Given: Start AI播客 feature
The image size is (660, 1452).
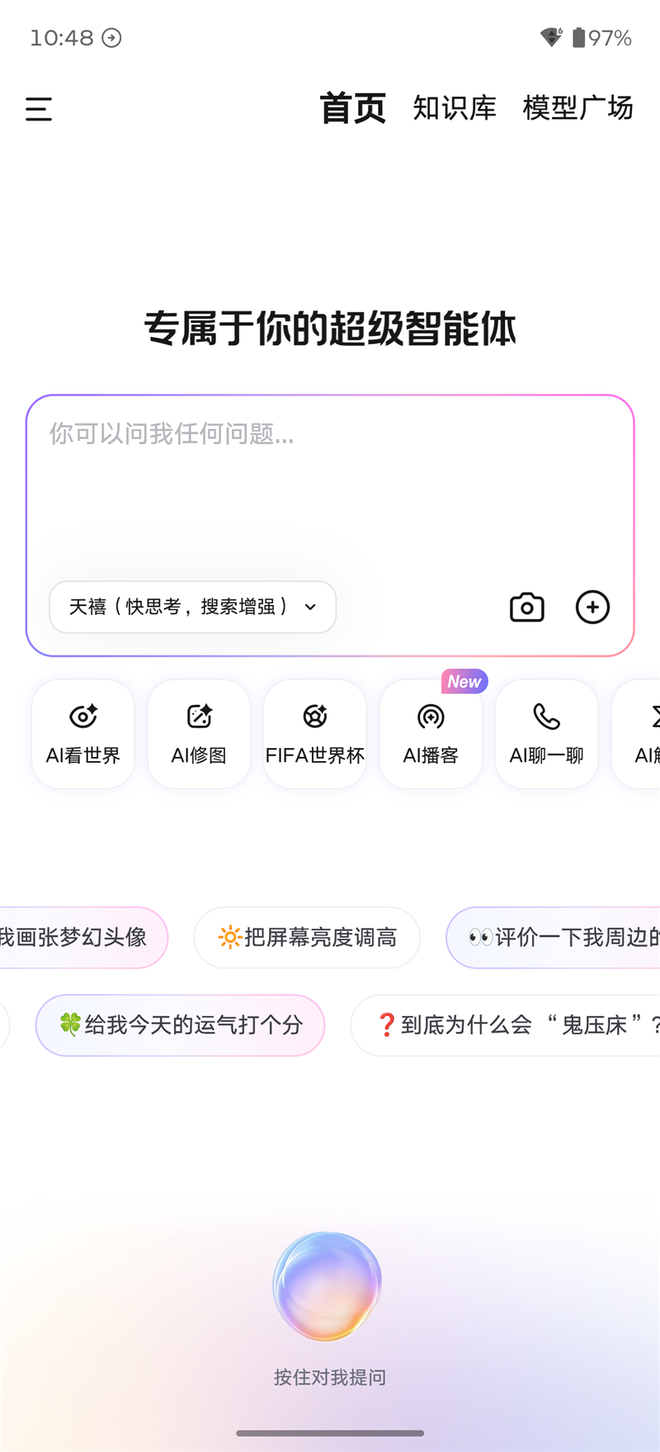Looking at the screenshot, I should coord(431,734).
